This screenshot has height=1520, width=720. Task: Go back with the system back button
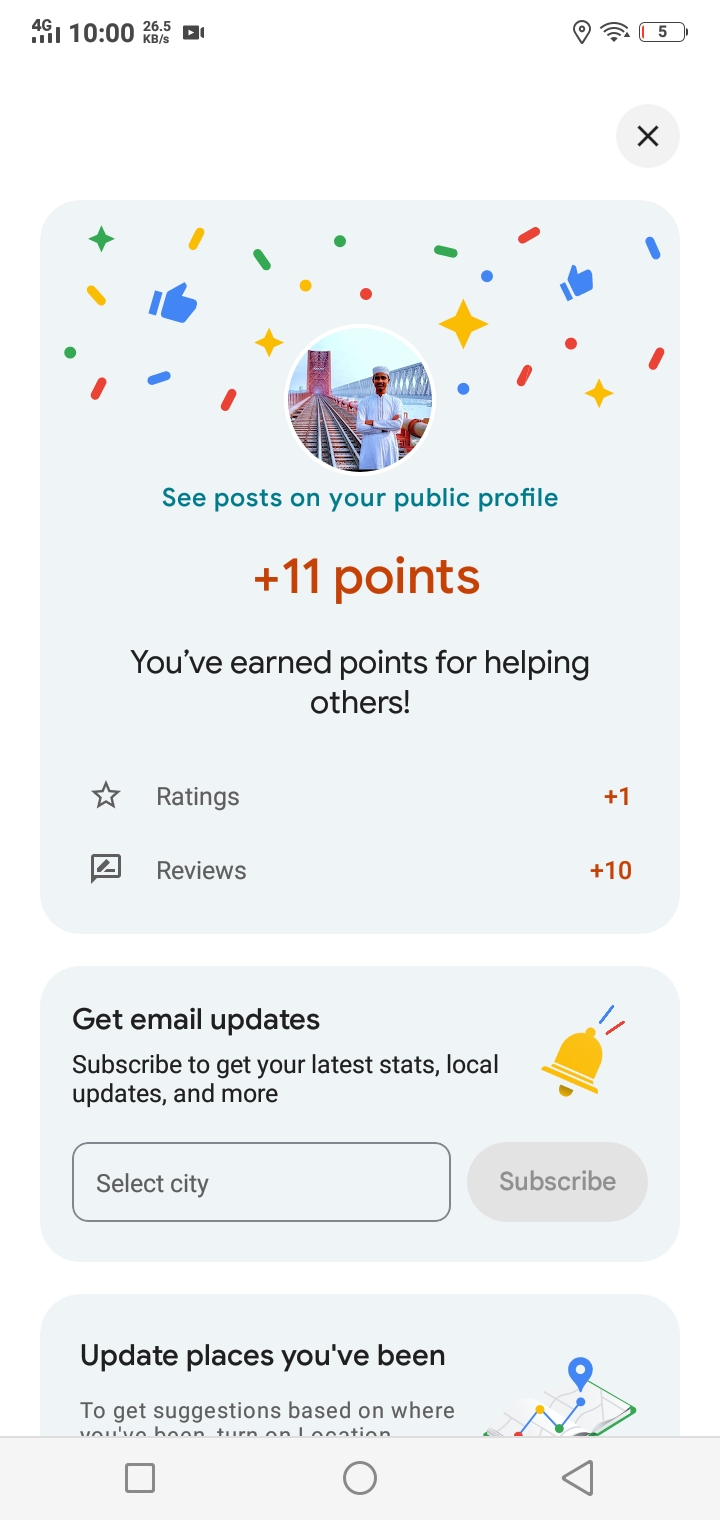(577, 1477)
